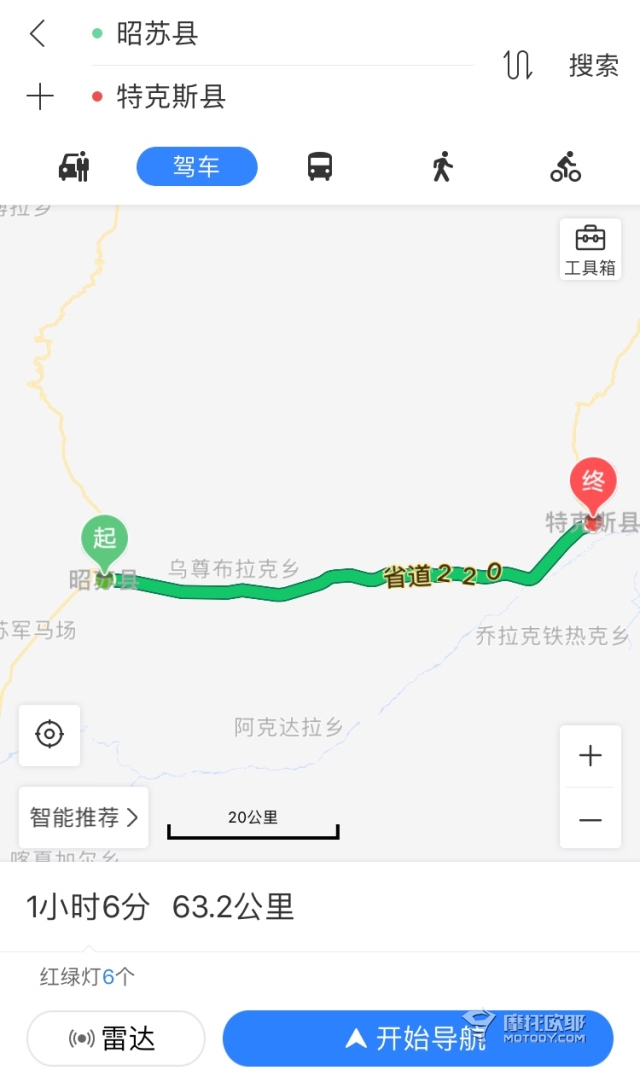The height and width of the screenshot is (1082, 640).
Task: Switch to the bus transit mode
Action: (320, 166)
